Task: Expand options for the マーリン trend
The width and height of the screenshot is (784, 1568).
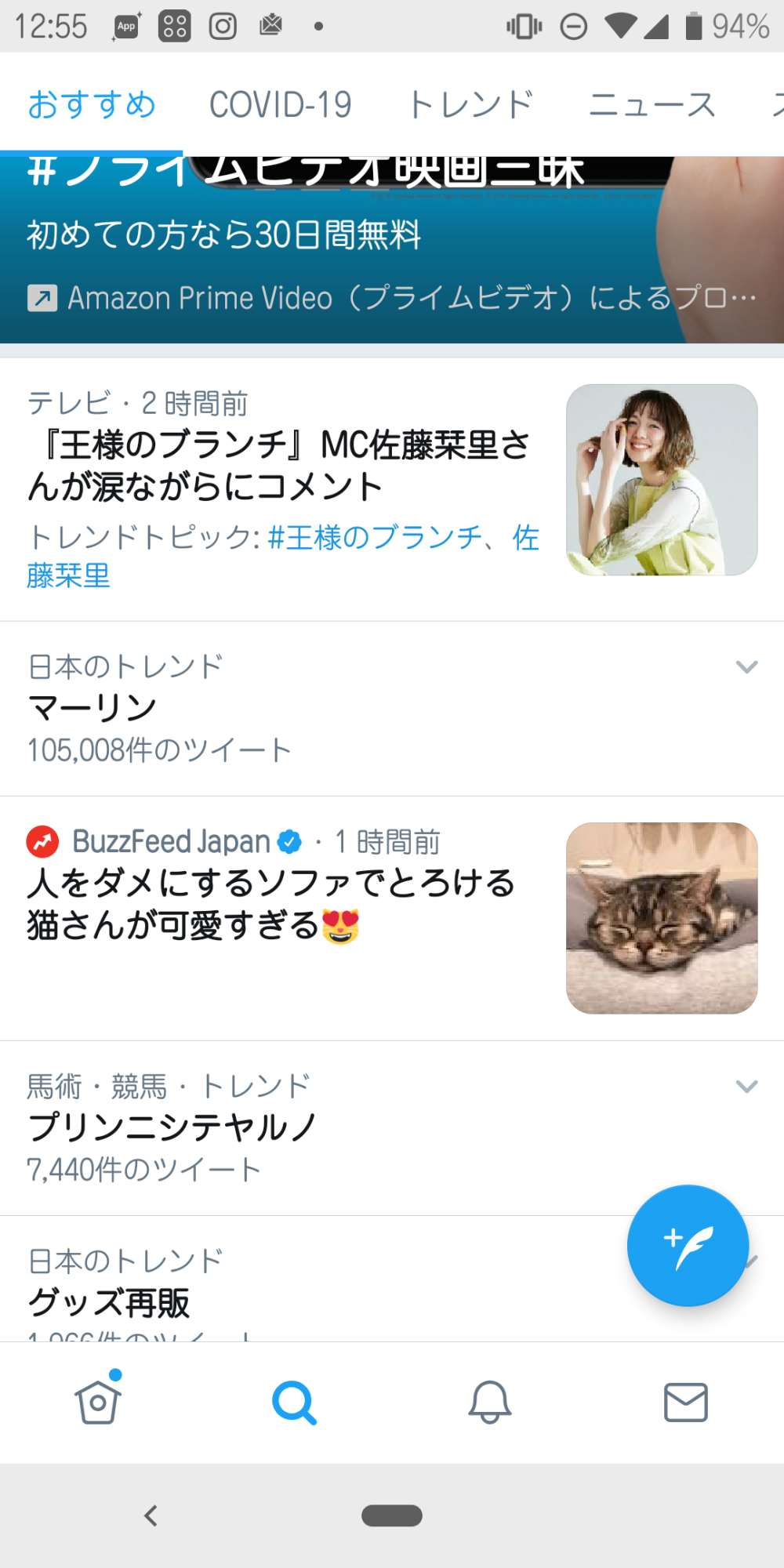Action: point(746,667)
